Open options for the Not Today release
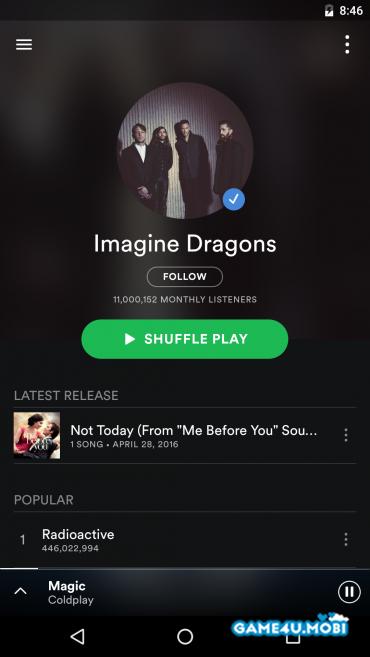Image resolution: width=370 pixels, height=657 pixels. point(346,435)
